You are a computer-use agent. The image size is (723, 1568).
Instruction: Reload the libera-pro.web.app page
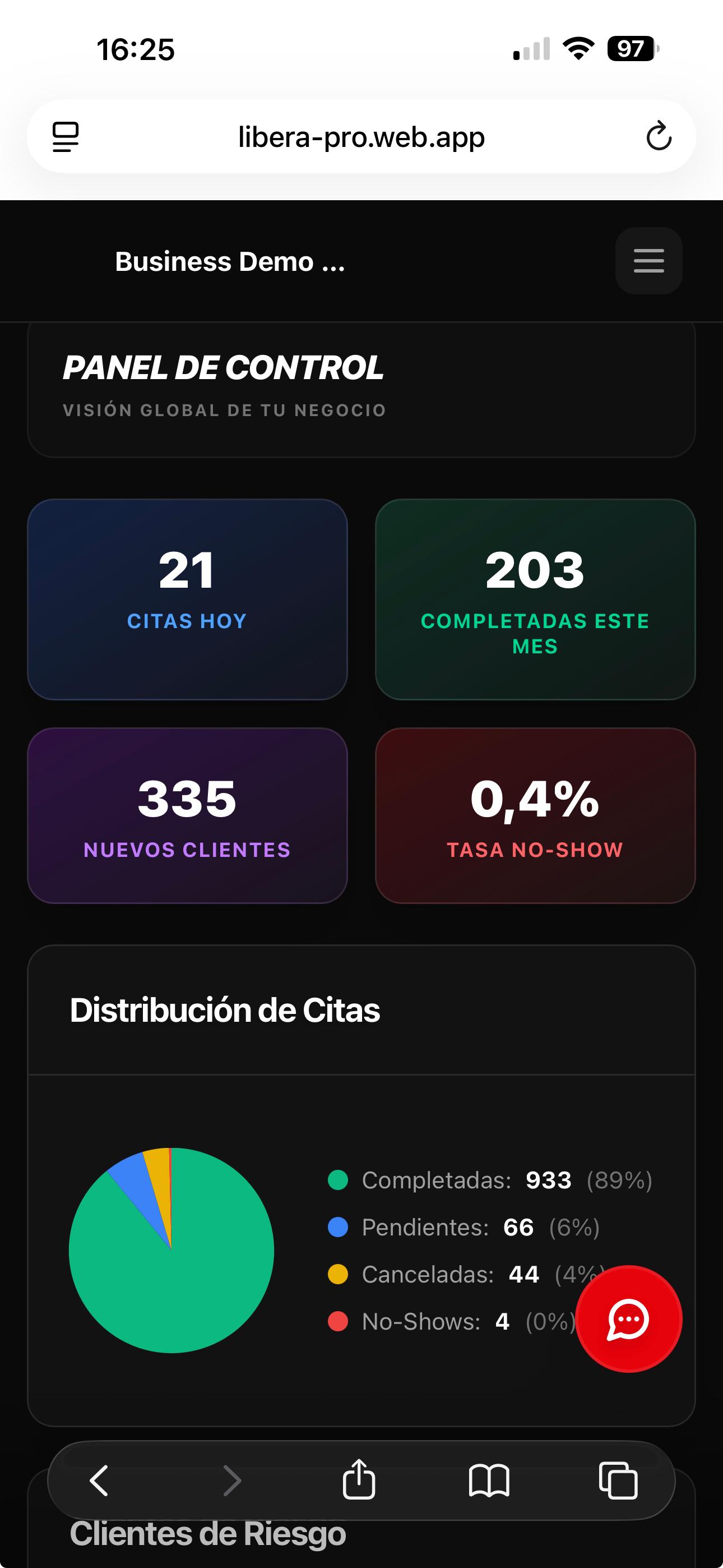point(659,137)
